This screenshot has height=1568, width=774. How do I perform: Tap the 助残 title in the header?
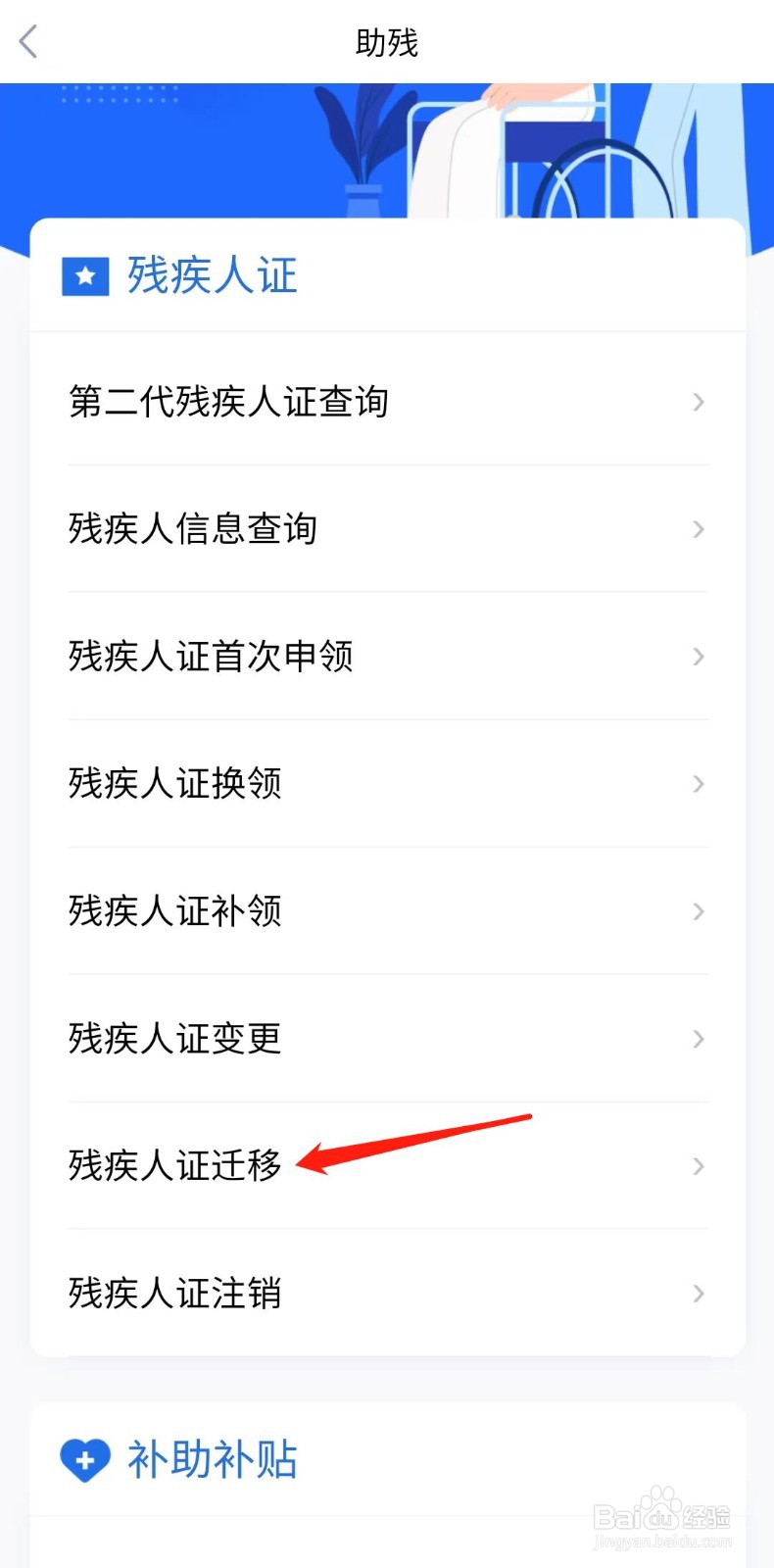click(387, 42)
